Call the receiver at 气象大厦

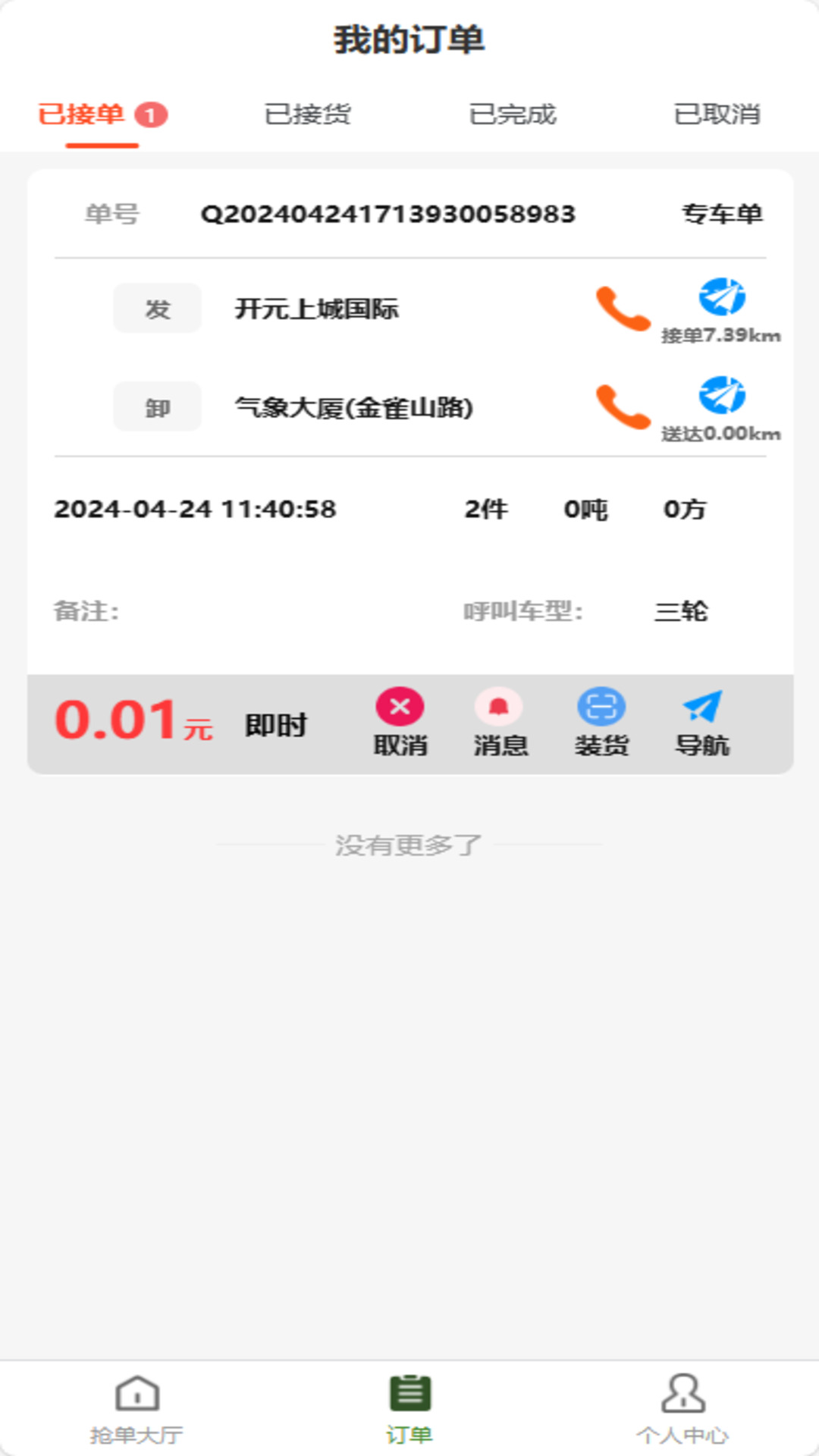tap(622, 407)
